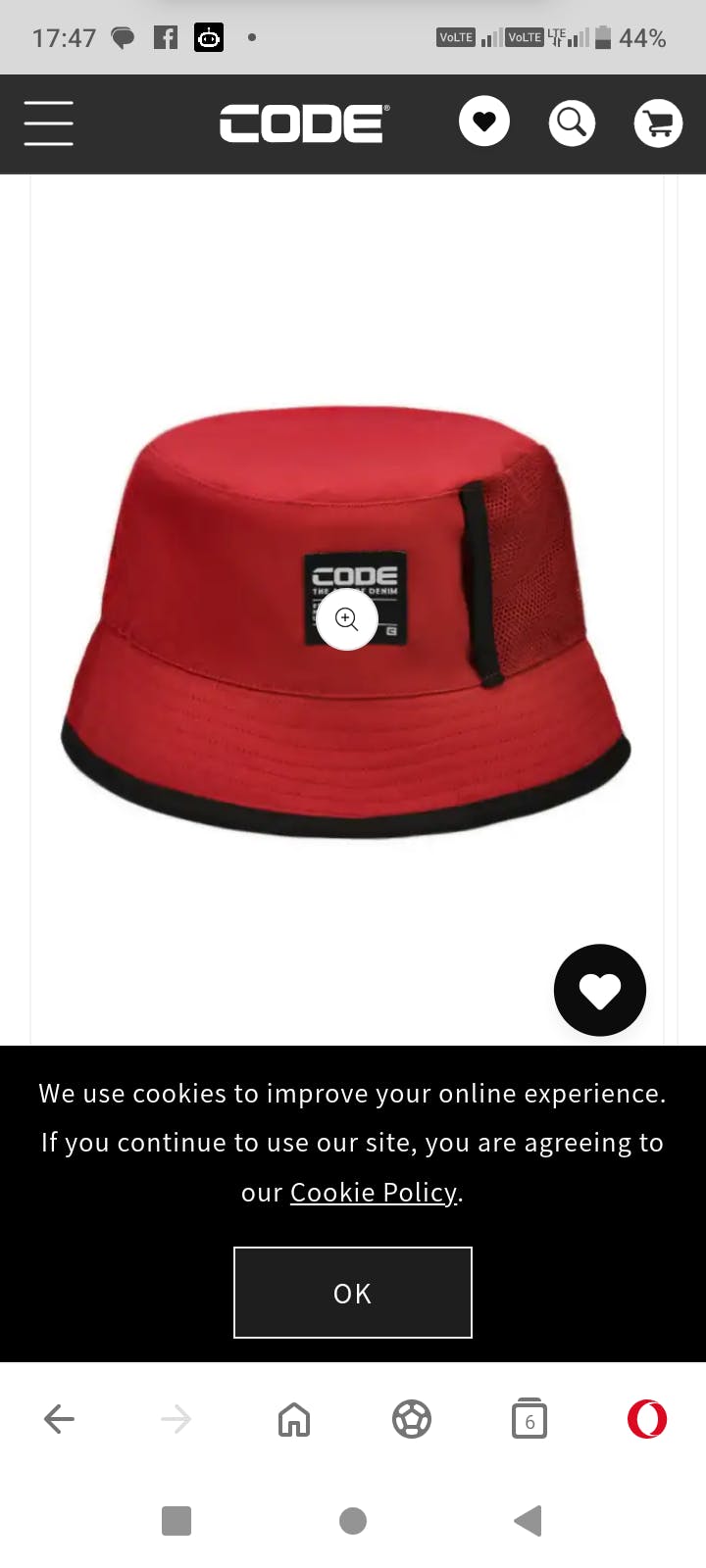
Task: Zoom into the red bucket hat image
Action: (346, 618)
